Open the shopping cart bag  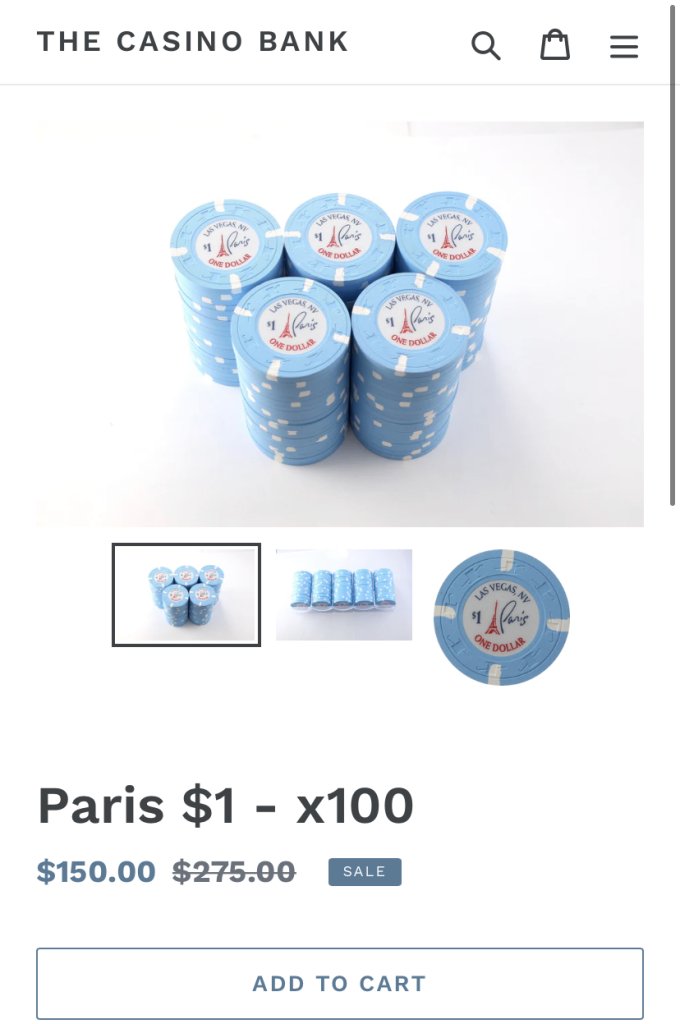[x=555, y=45]
